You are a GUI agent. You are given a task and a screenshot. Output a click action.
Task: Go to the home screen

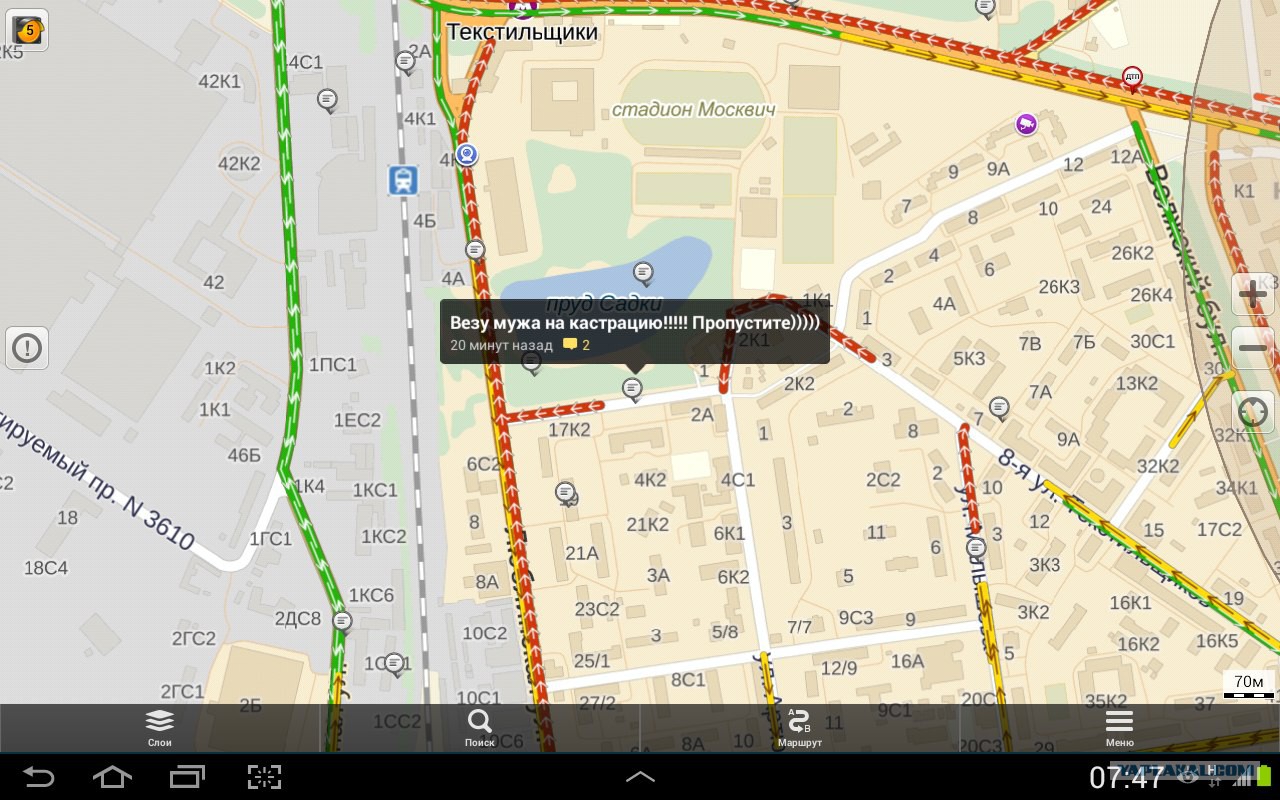pos(112,776)
